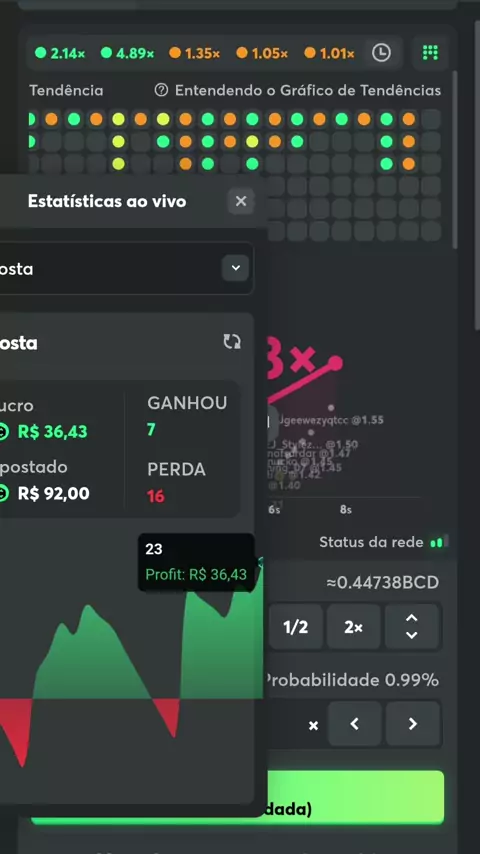This screenshot has height=854, width=480.
Task: Close the Estatísticas ao vivo panel
Action: click(241, 201)
